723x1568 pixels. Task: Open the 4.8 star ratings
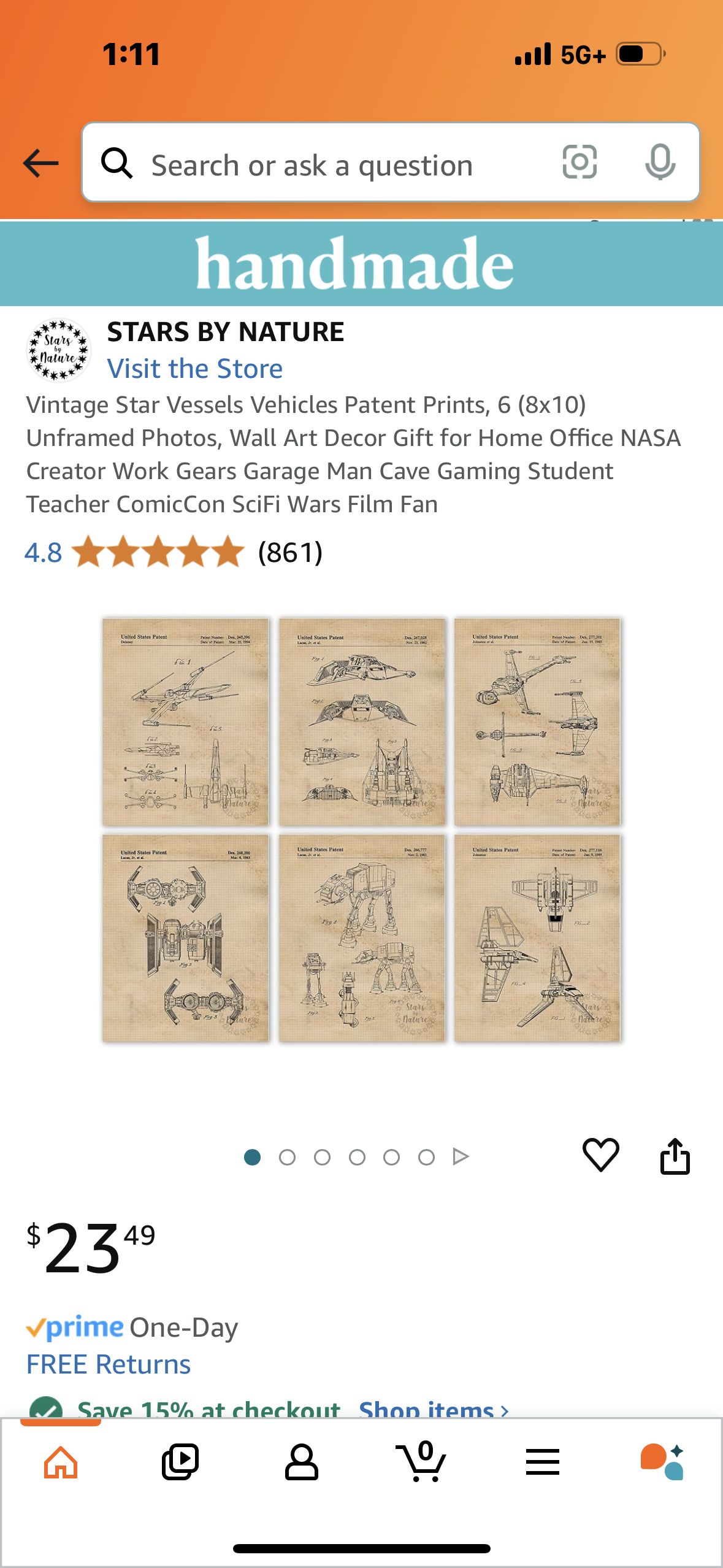point(158,552)
